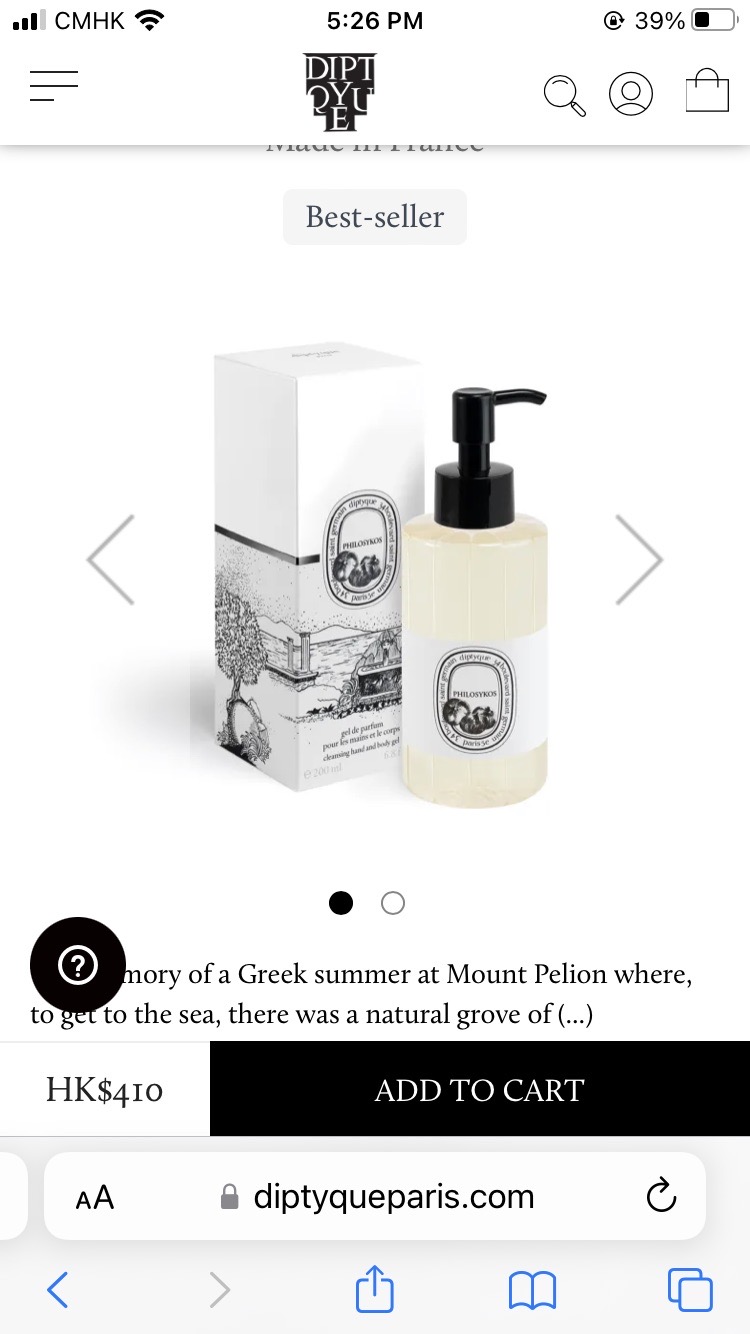Open the help question-mark bubble
This screenshot has width=750, height=1334.
click(78, 964)
